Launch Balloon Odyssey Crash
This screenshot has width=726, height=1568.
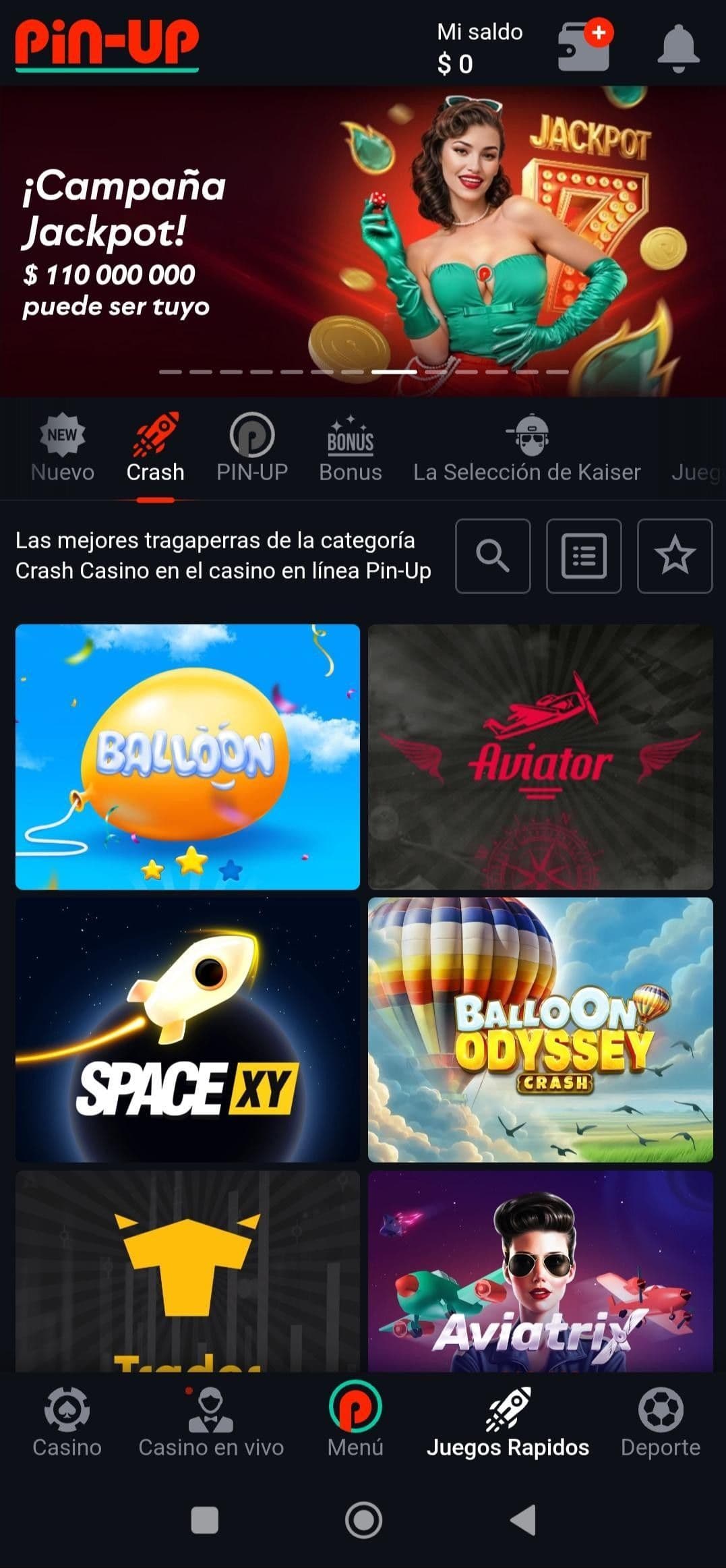point(541,1029)
